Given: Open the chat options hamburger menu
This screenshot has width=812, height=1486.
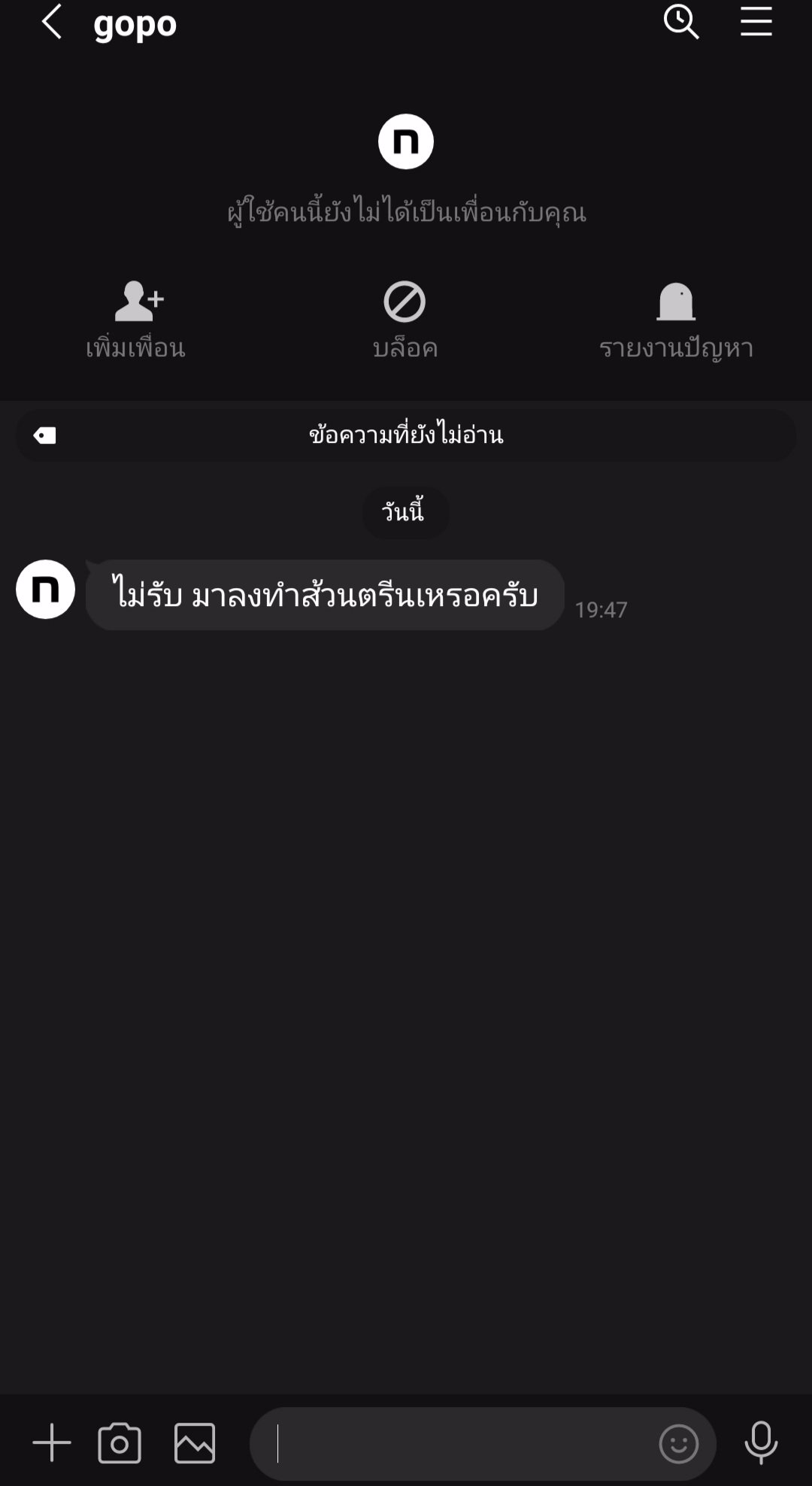Looking at the screenshot, I should 756,23.
